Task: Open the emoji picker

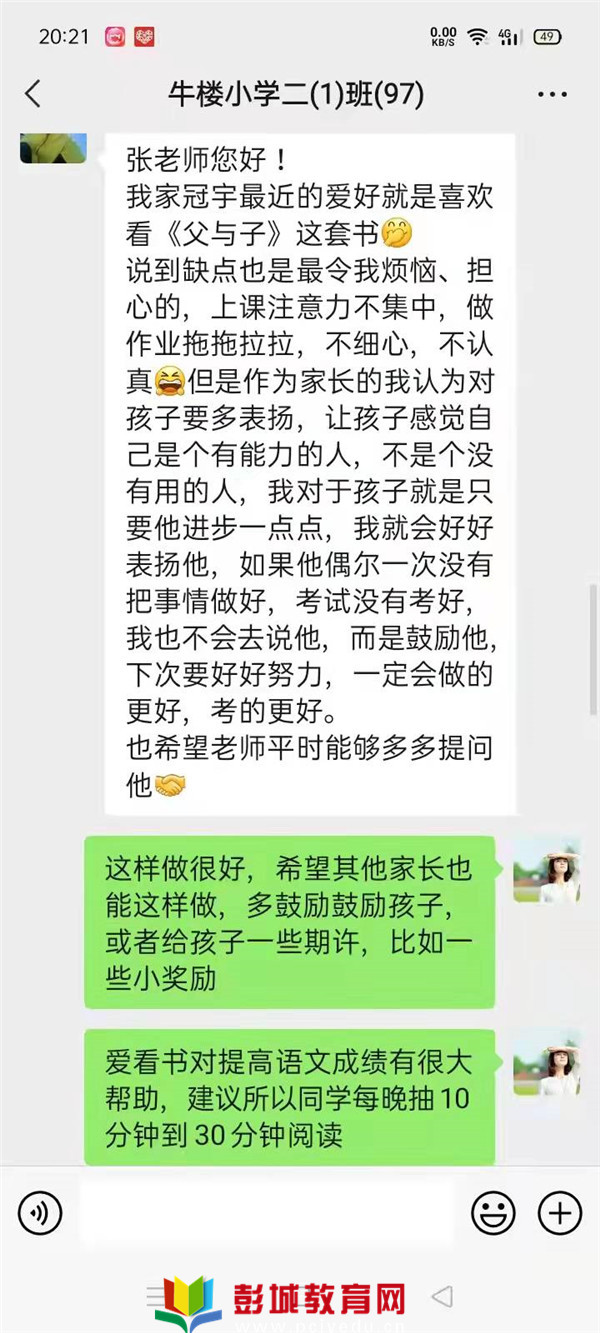Action: (x=493, y=1213)
